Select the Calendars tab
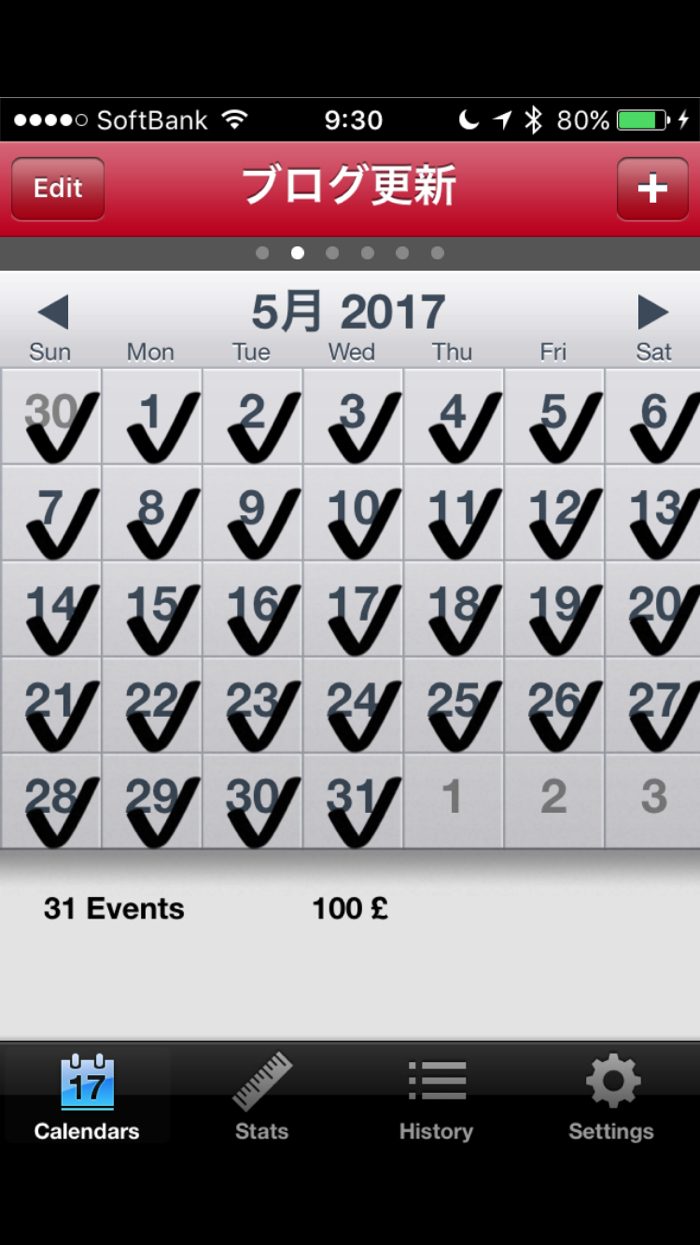Viewport: 700px width, 1245px height. point(87,1097)
